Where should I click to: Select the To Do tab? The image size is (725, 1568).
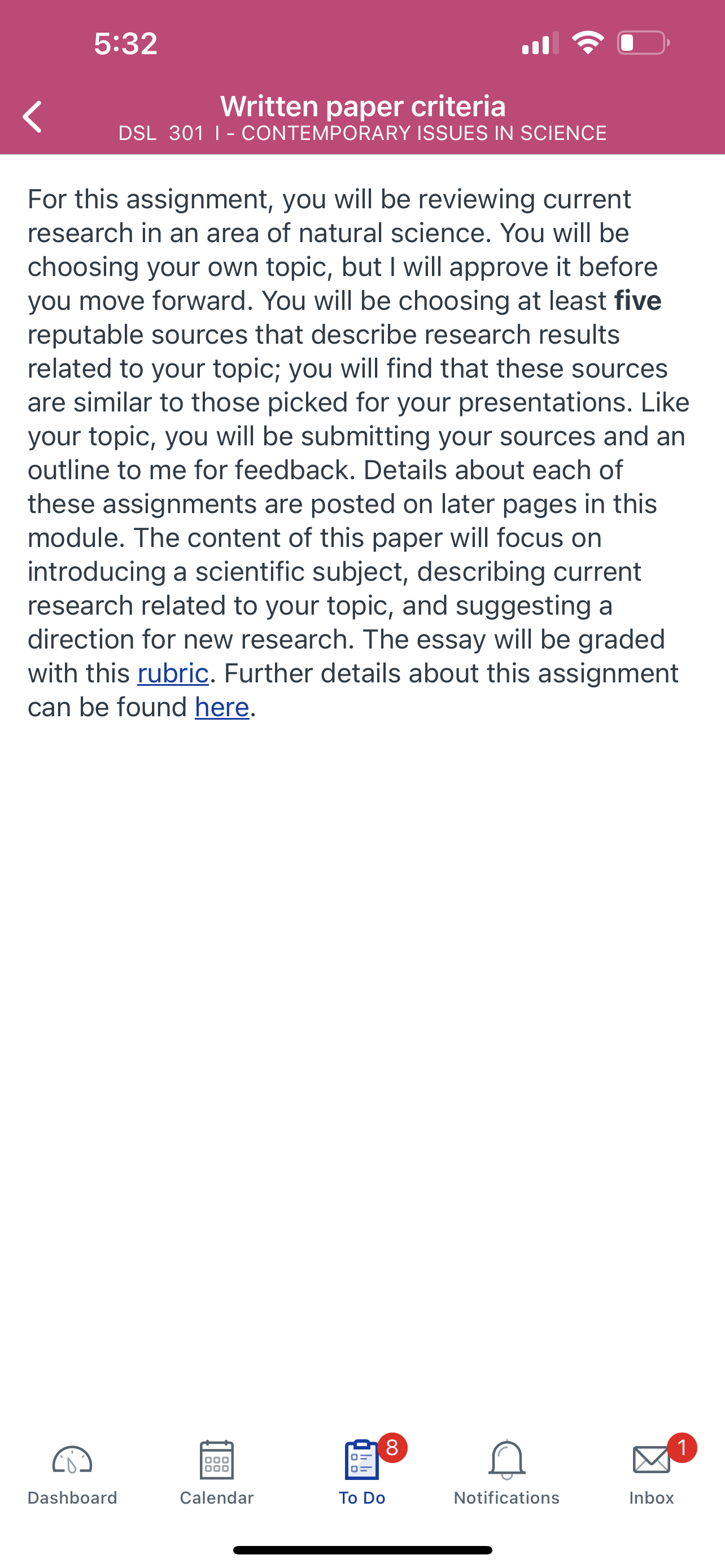pyautogui.click(x=362, y=1472)
